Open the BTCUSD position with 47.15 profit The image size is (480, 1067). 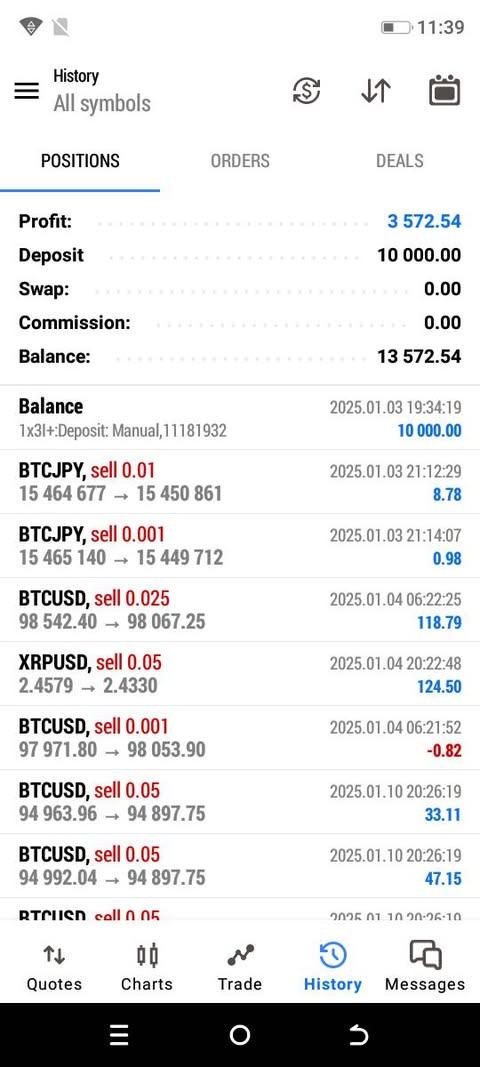pyautogui.click(x=240, y=866)
